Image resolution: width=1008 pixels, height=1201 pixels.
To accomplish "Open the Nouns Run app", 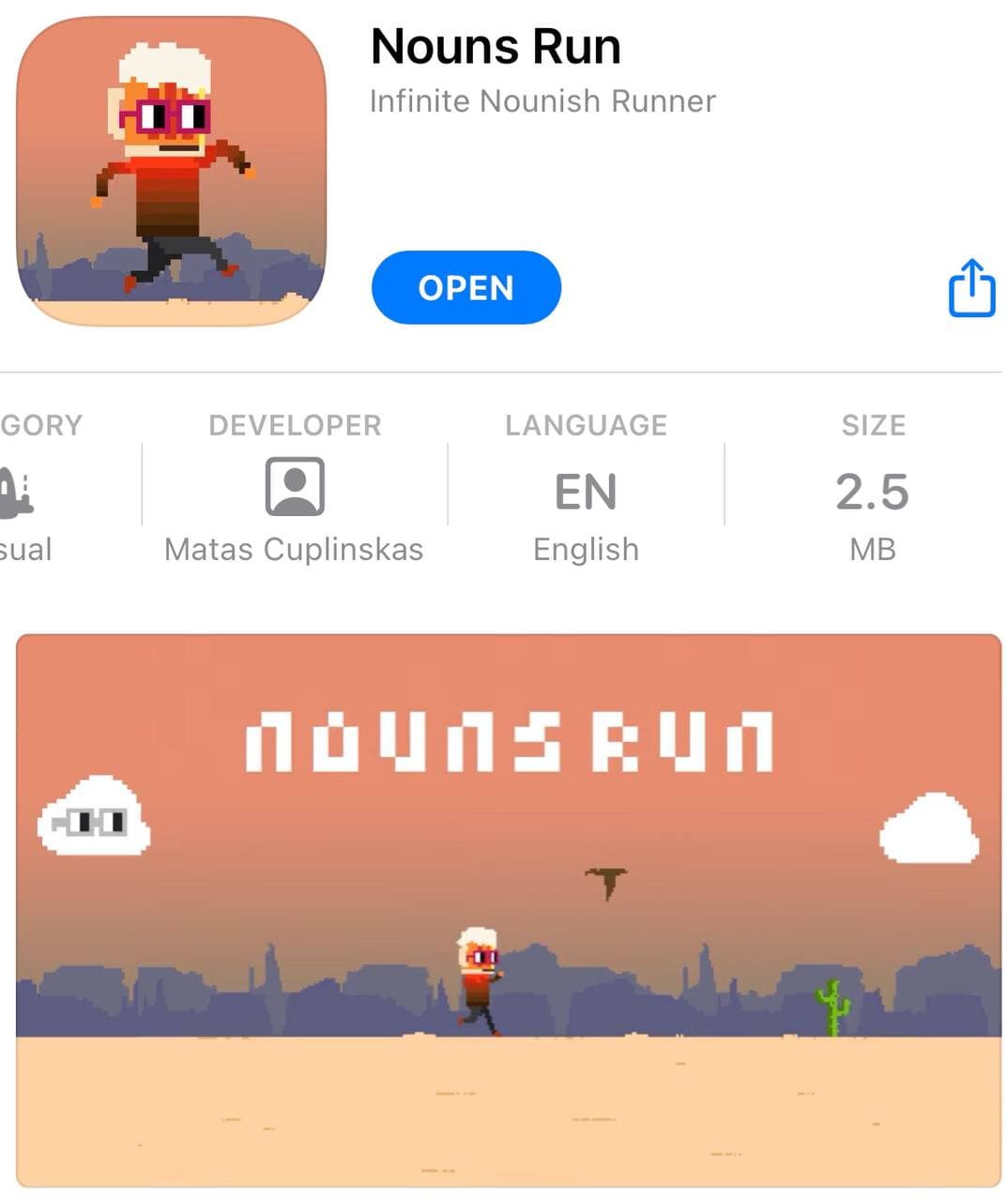I will click(x=466, y=287).
